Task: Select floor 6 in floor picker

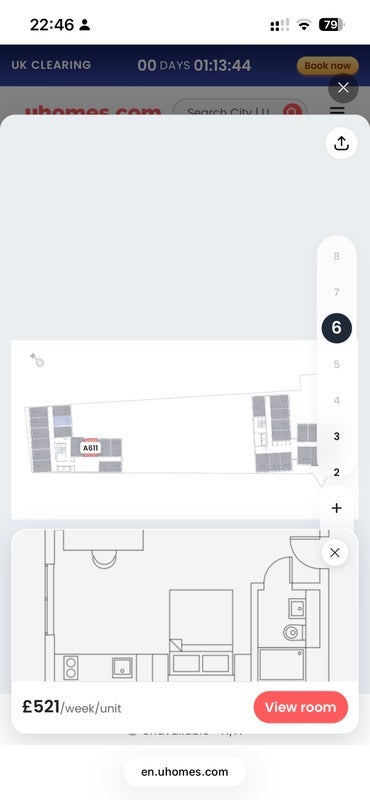Action: click(x=337, y=328)
